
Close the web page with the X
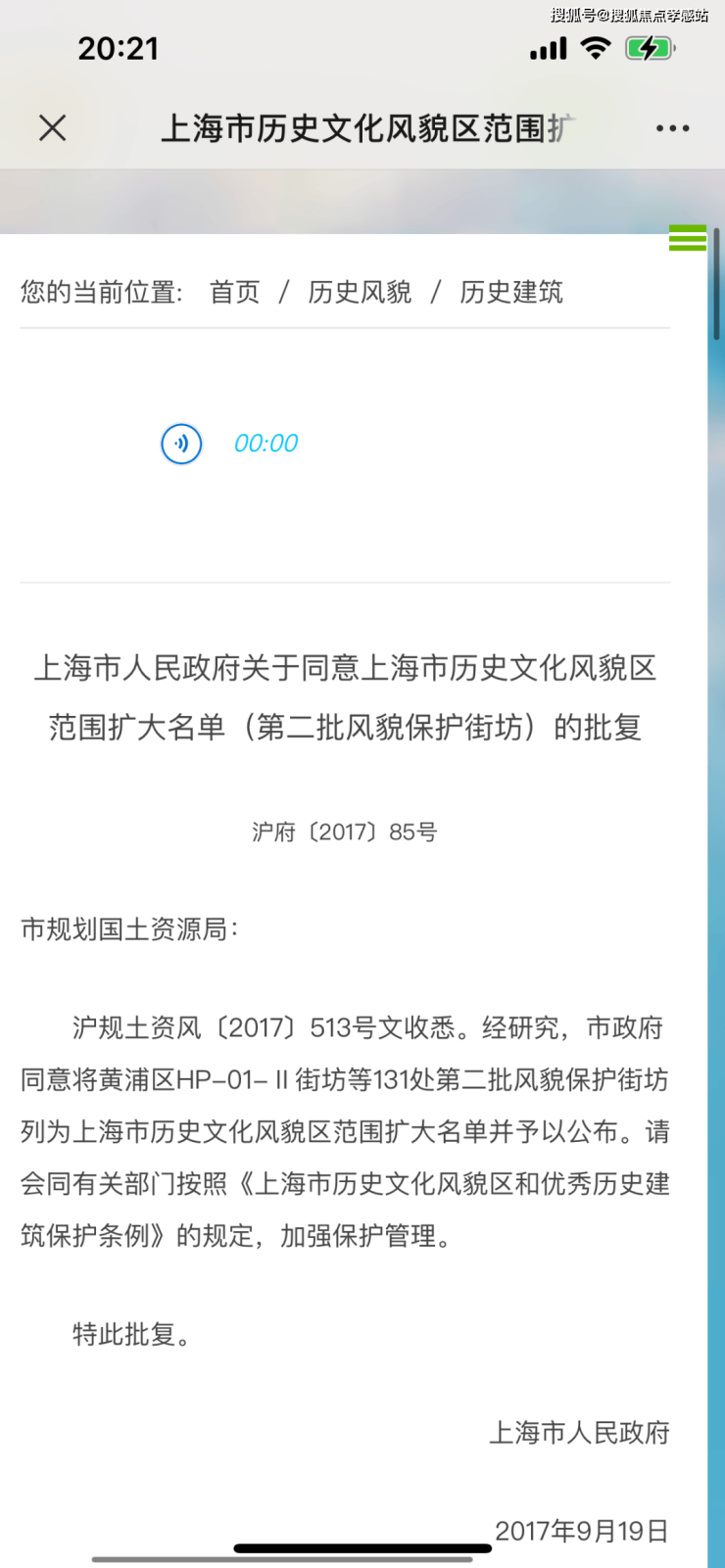tap(53, 127)
